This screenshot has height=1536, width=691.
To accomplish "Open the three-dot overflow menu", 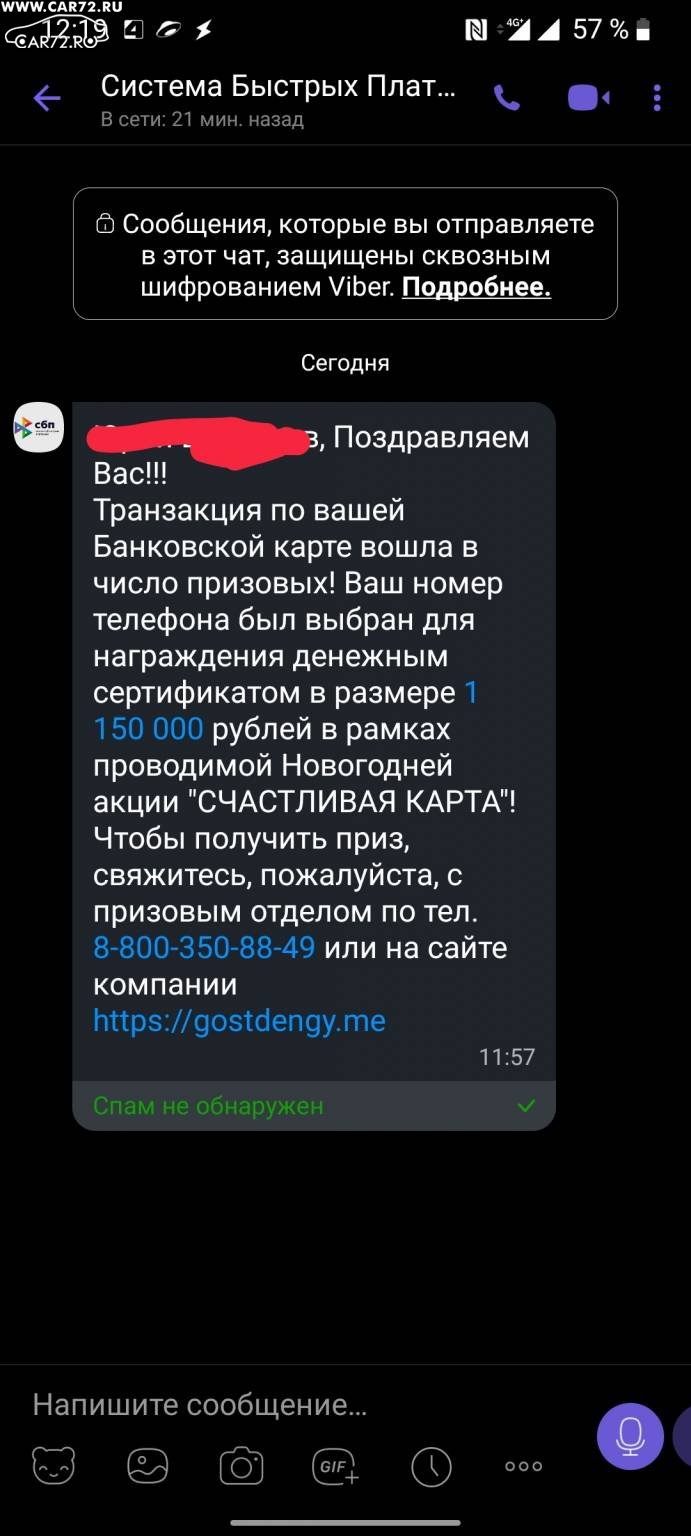I will (x=657, y=98).
